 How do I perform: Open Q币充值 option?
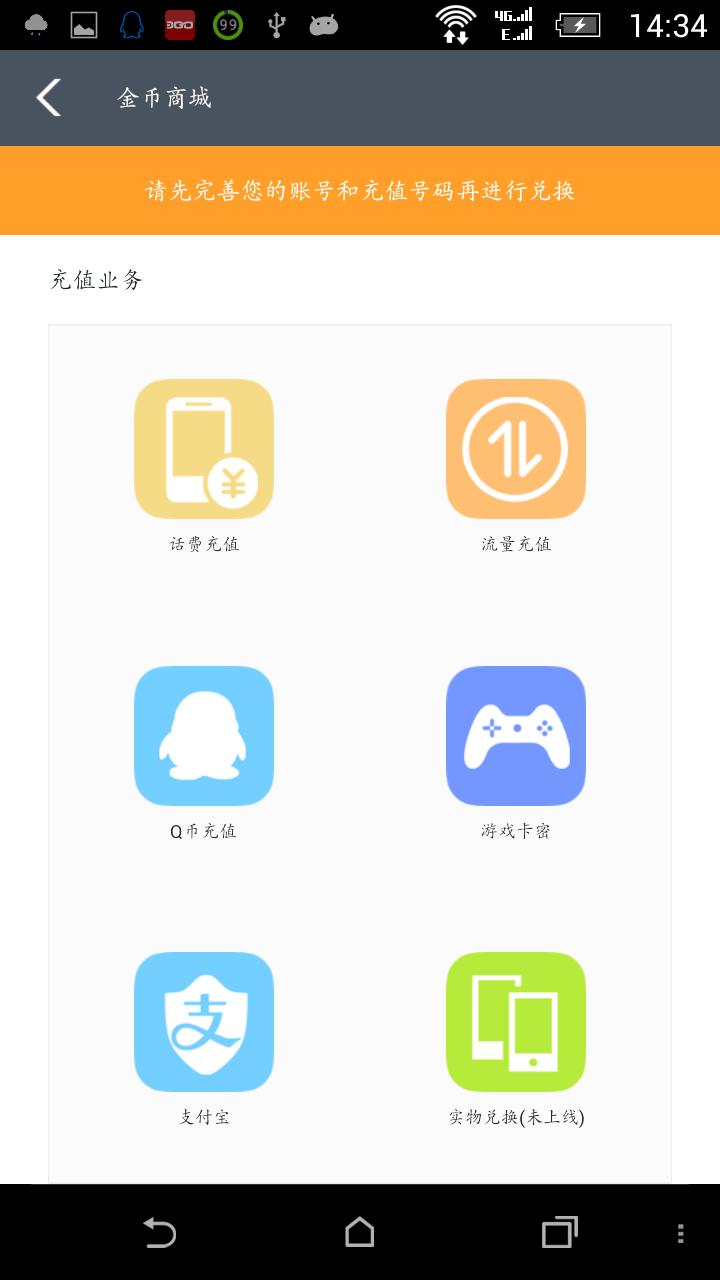[204, 736]
